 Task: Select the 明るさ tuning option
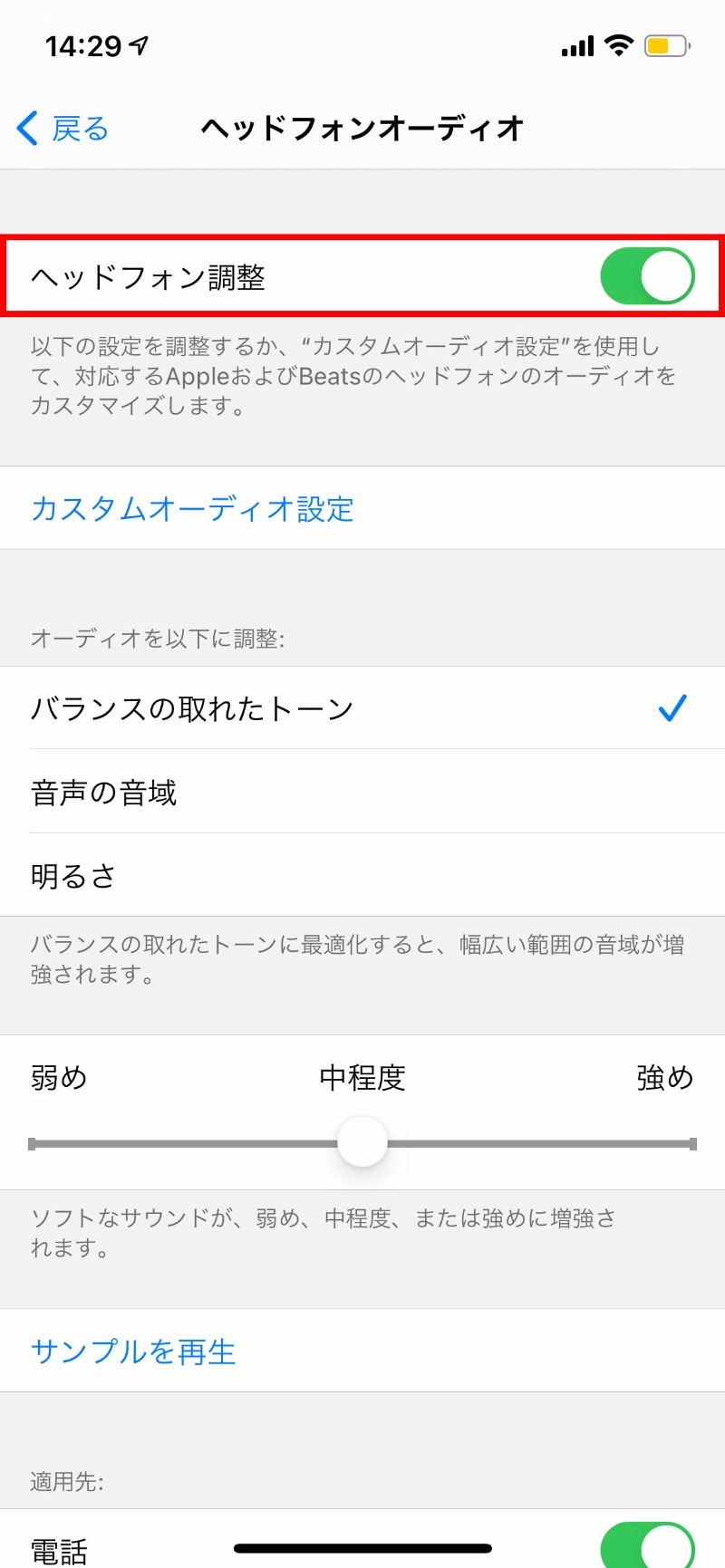click(x=74, y=875)
